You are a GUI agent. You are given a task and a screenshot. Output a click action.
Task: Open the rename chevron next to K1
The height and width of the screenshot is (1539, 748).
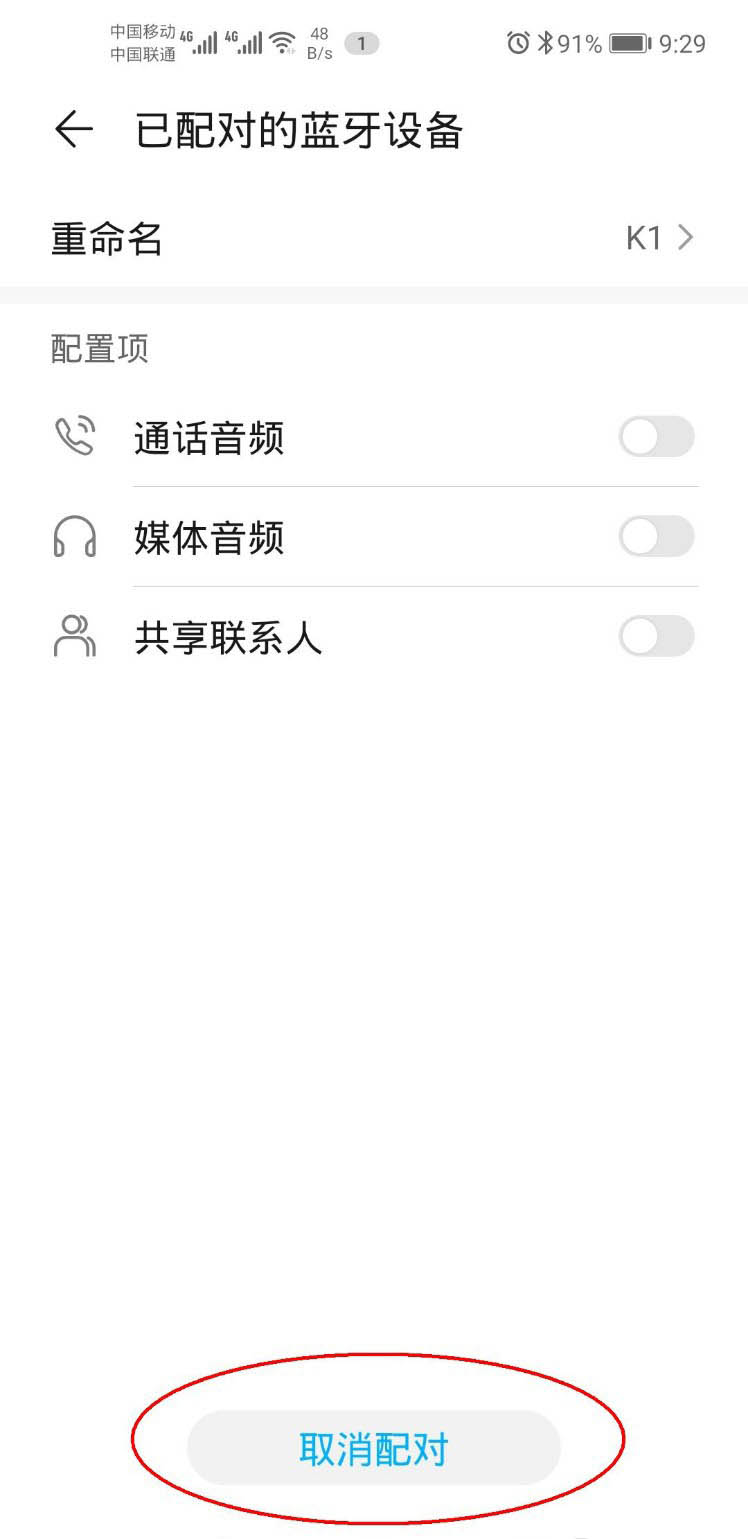click(687, 237)
